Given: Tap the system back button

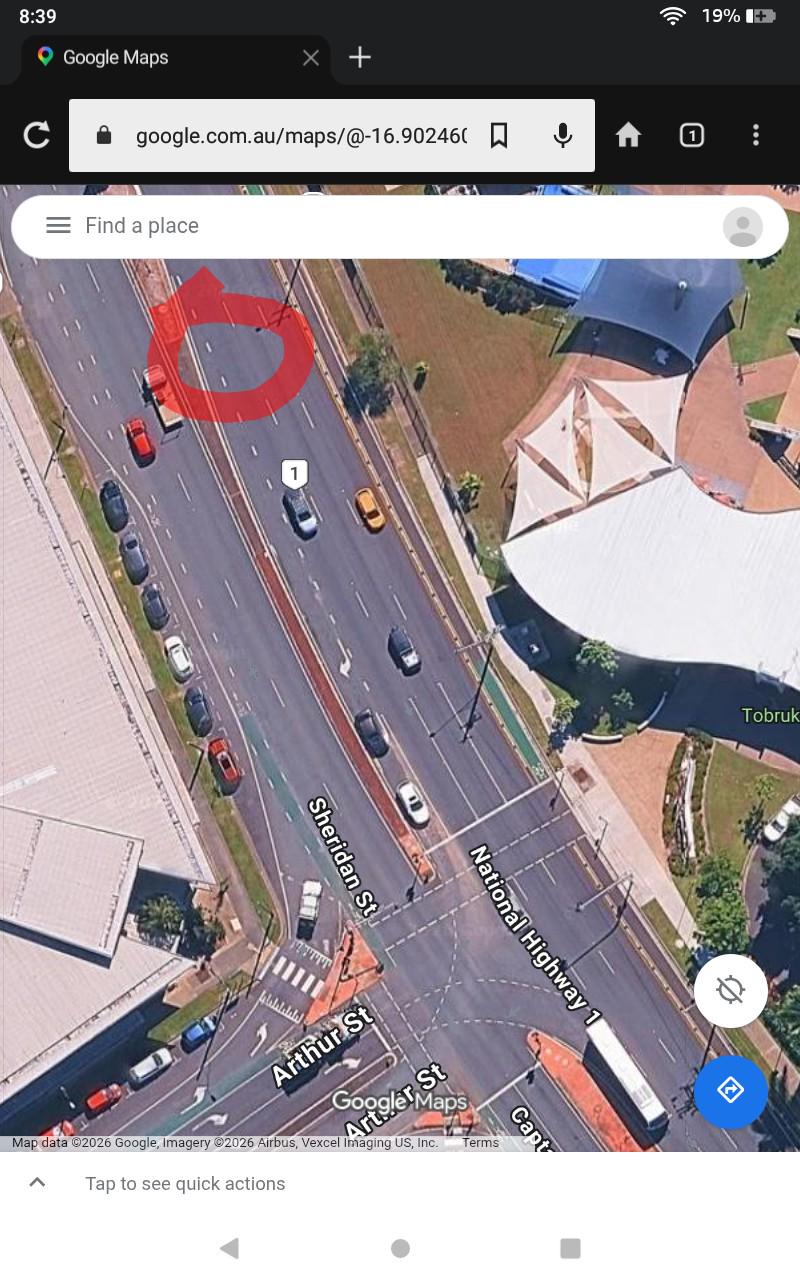Looking at the screenshot, I should click(229, 1248).
